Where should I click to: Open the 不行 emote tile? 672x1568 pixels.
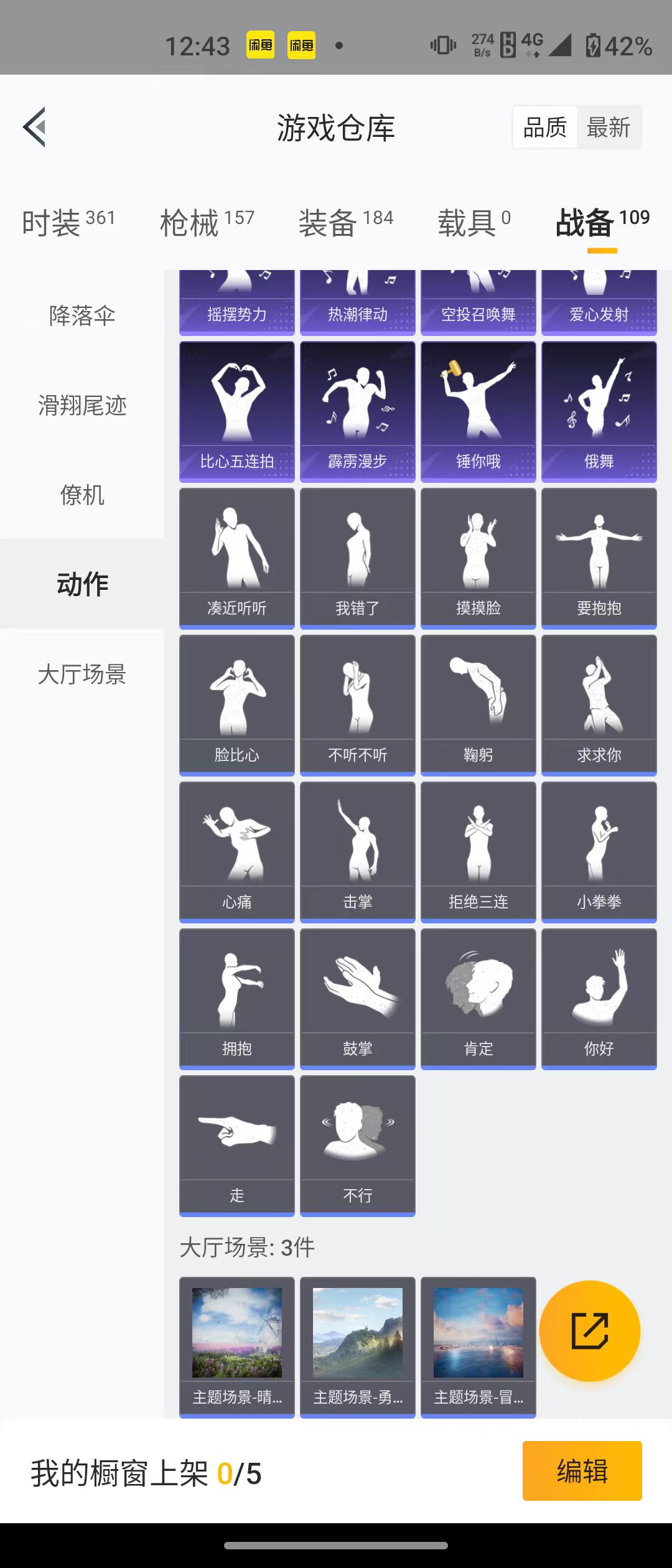(x=358, y=1146)
